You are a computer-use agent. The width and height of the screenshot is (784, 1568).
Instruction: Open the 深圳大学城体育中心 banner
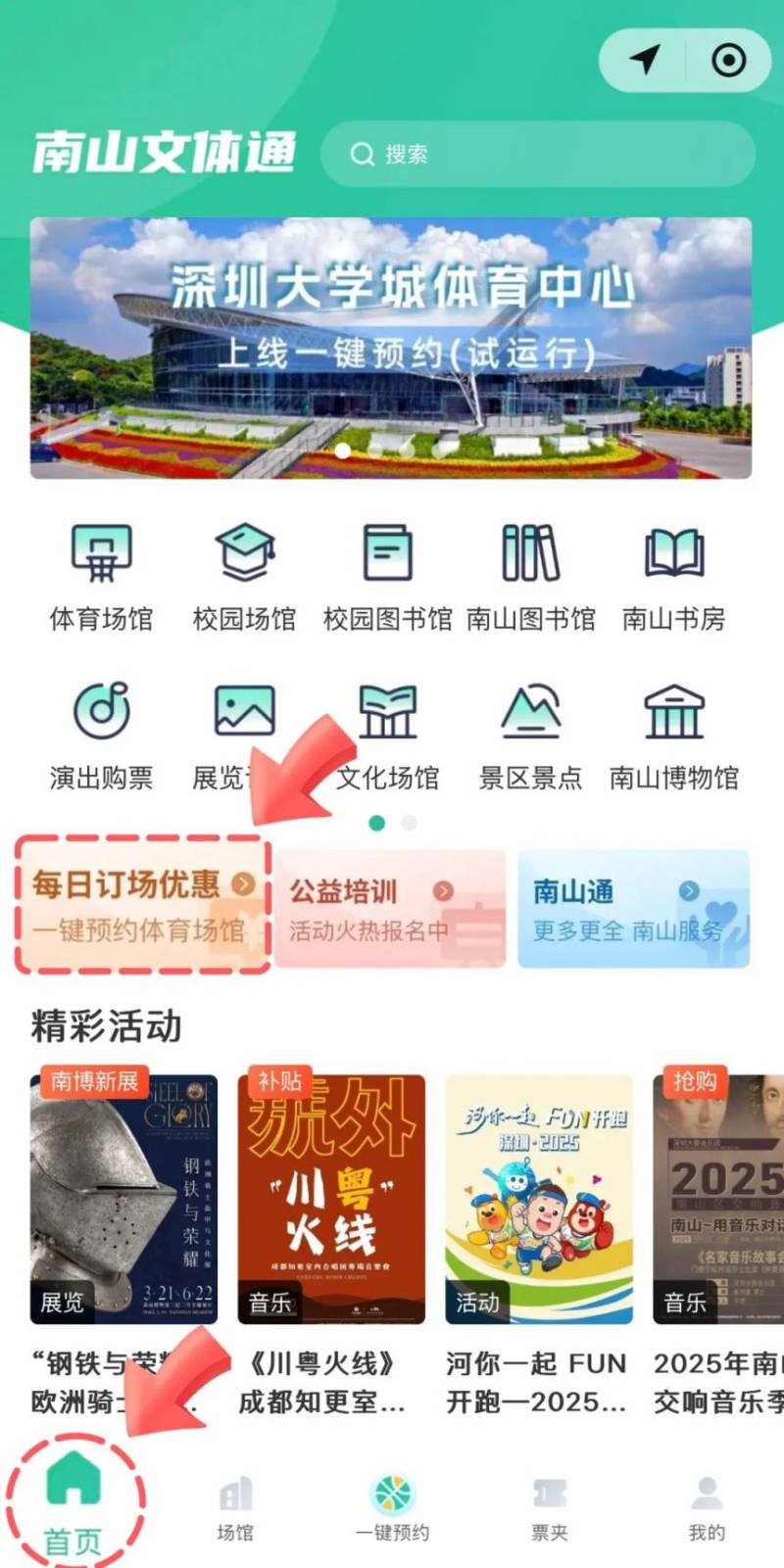[x=391, y=348]
